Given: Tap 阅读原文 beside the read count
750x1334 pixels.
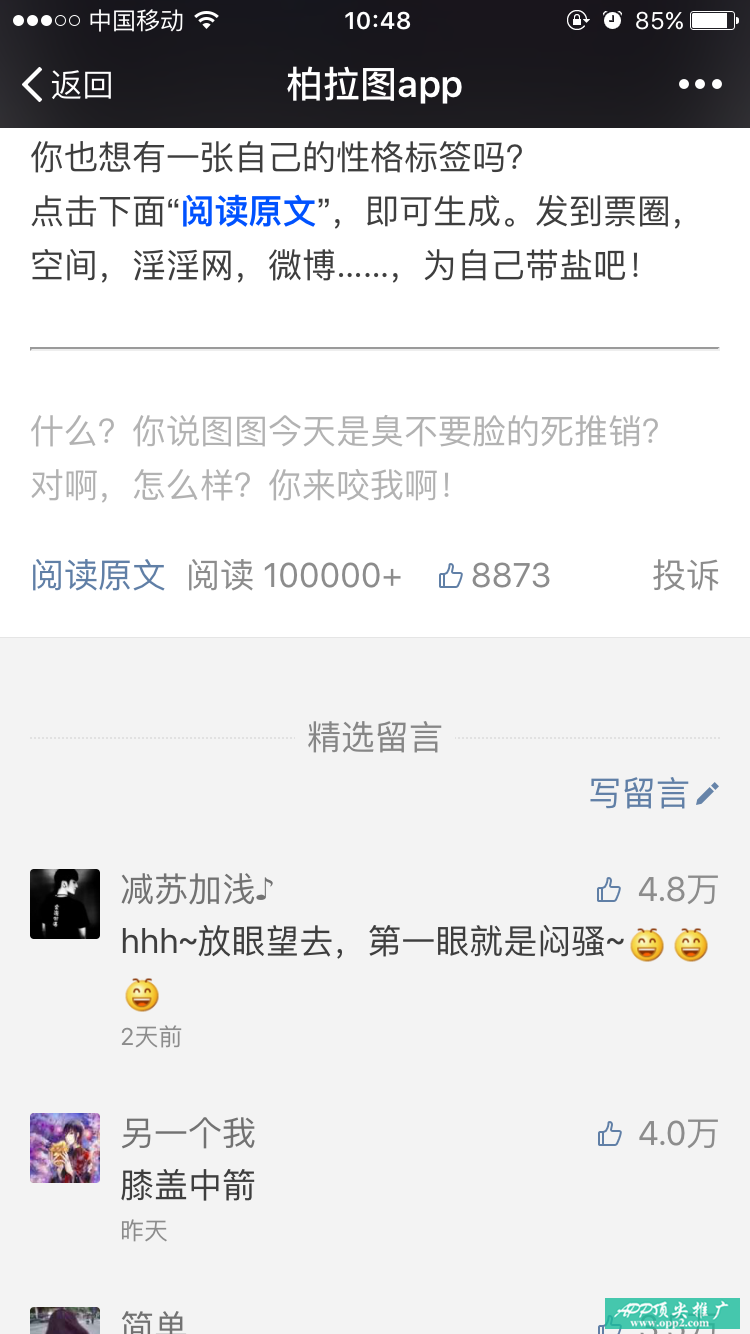Looking at the screenshot, I should click(x=98, y=575).
